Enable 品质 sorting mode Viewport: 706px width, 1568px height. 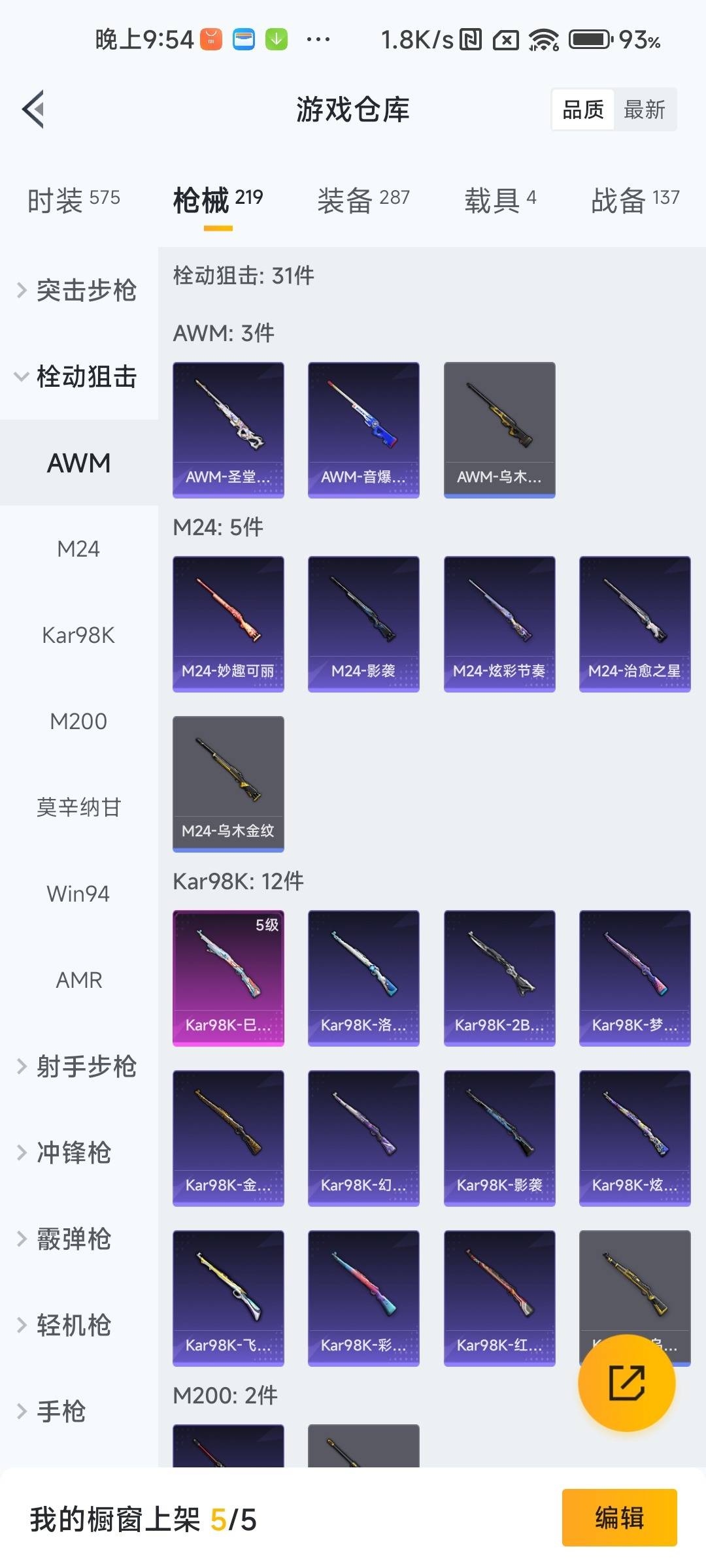pyautogui.click(x=584, y=109)
